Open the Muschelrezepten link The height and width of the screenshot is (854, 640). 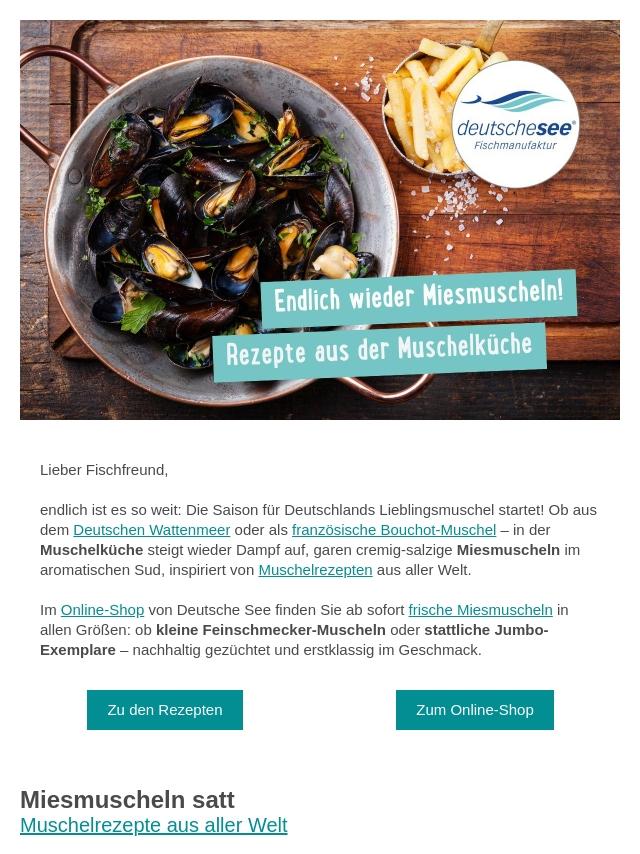[315, 570]
